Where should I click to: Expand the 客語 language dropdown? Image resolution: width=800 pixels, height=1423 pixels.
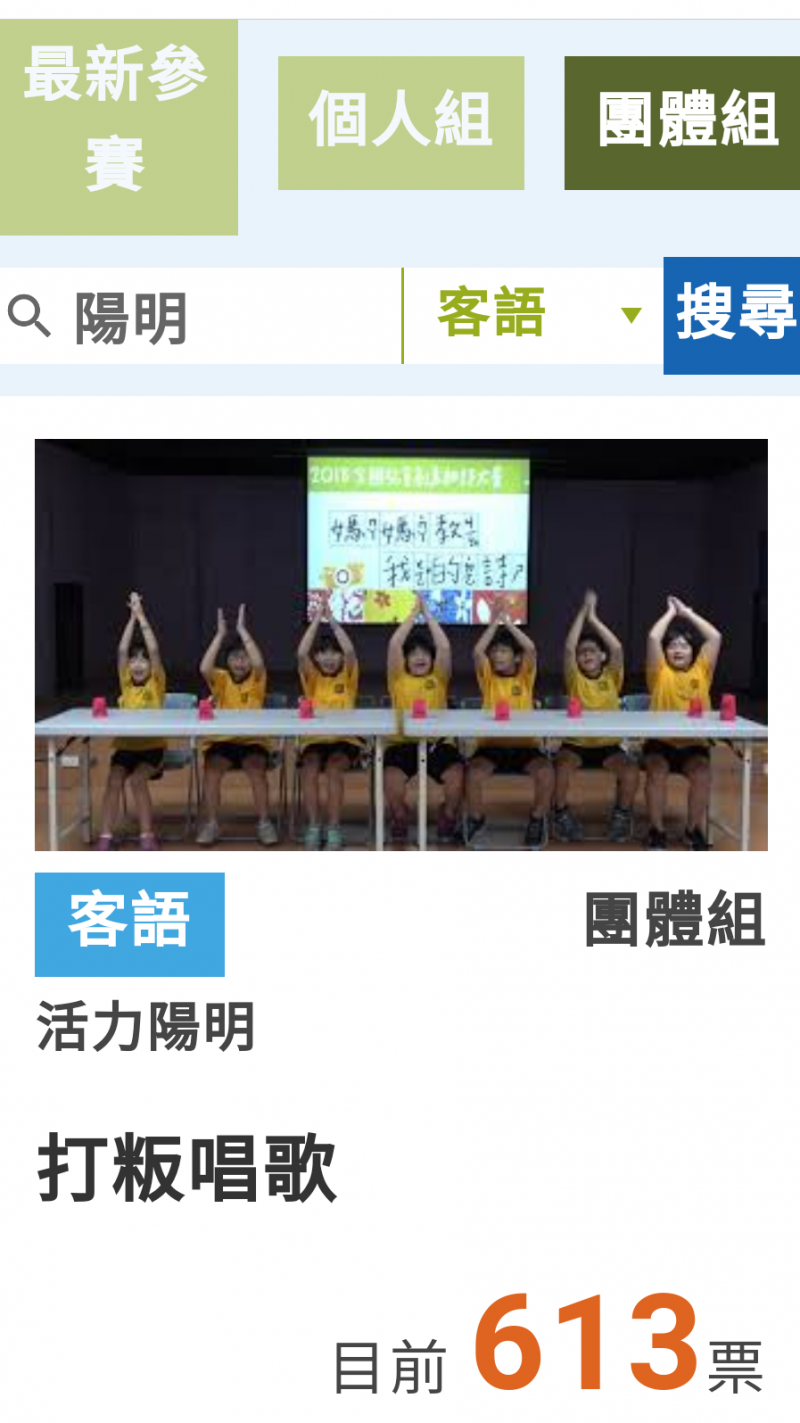click(535, 316)
